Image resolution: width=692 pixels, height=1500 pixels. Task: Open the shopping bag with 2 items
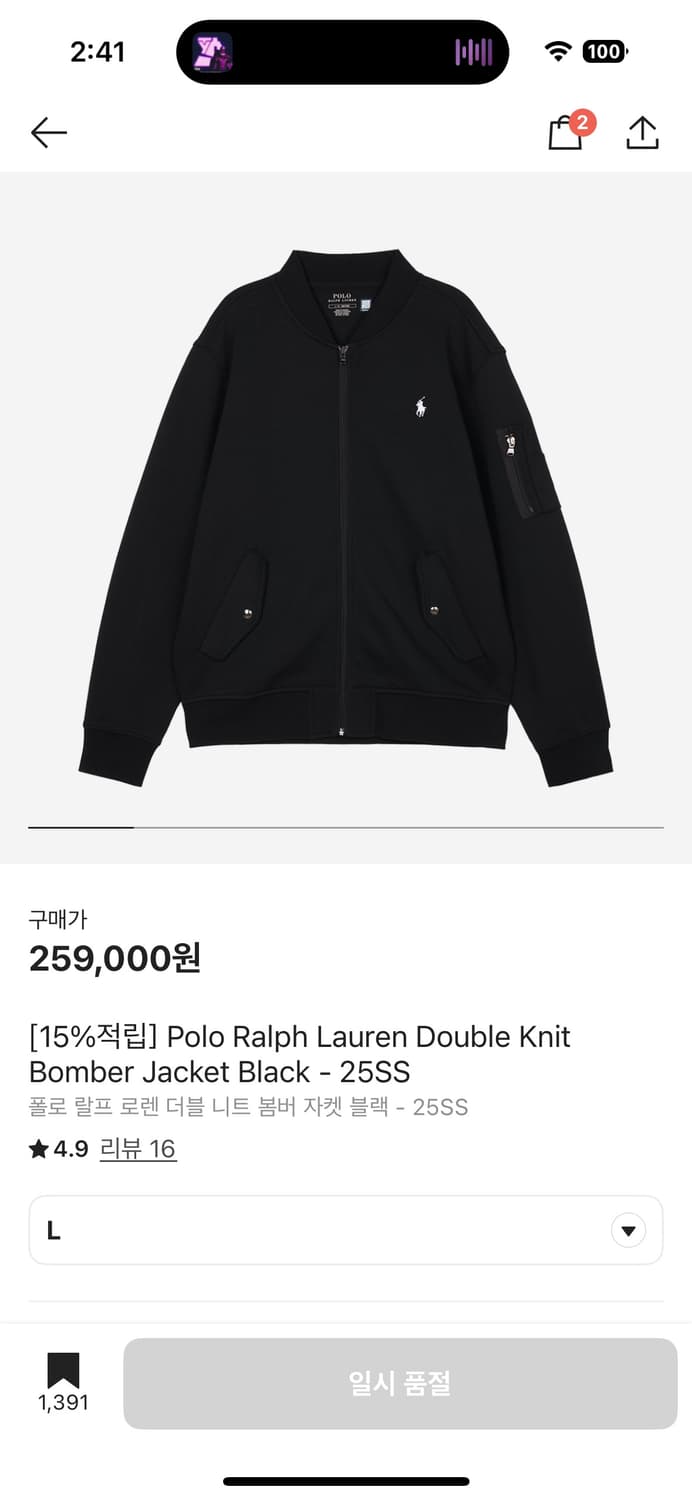[x=566, y=133]
